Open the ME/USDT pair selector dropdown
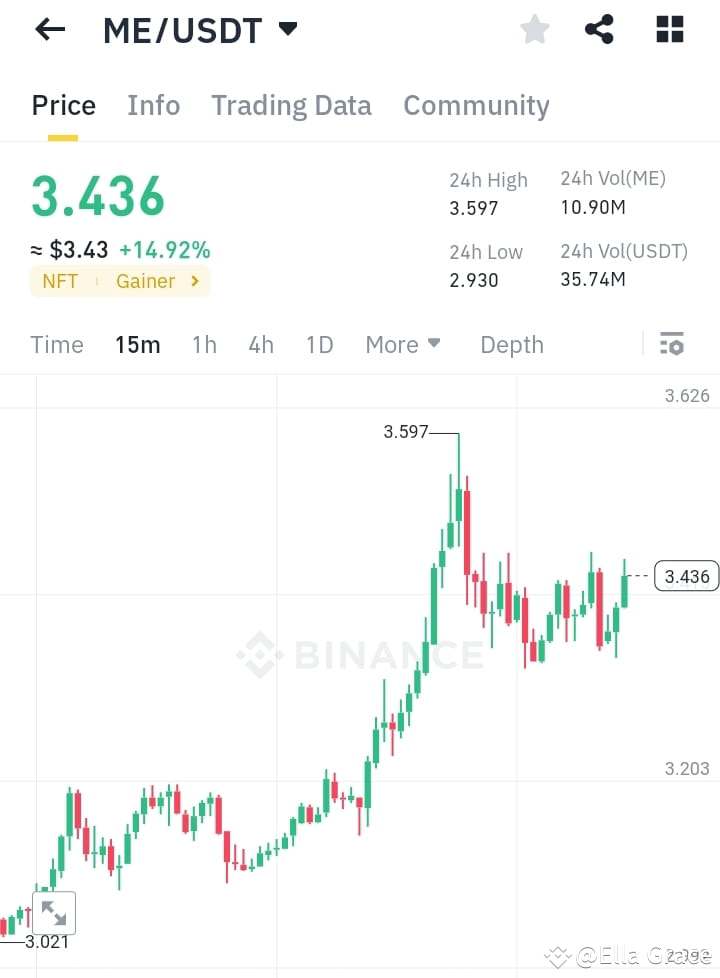Image resolution: width=720 pixels, height=978 pixels. (196, 29)
